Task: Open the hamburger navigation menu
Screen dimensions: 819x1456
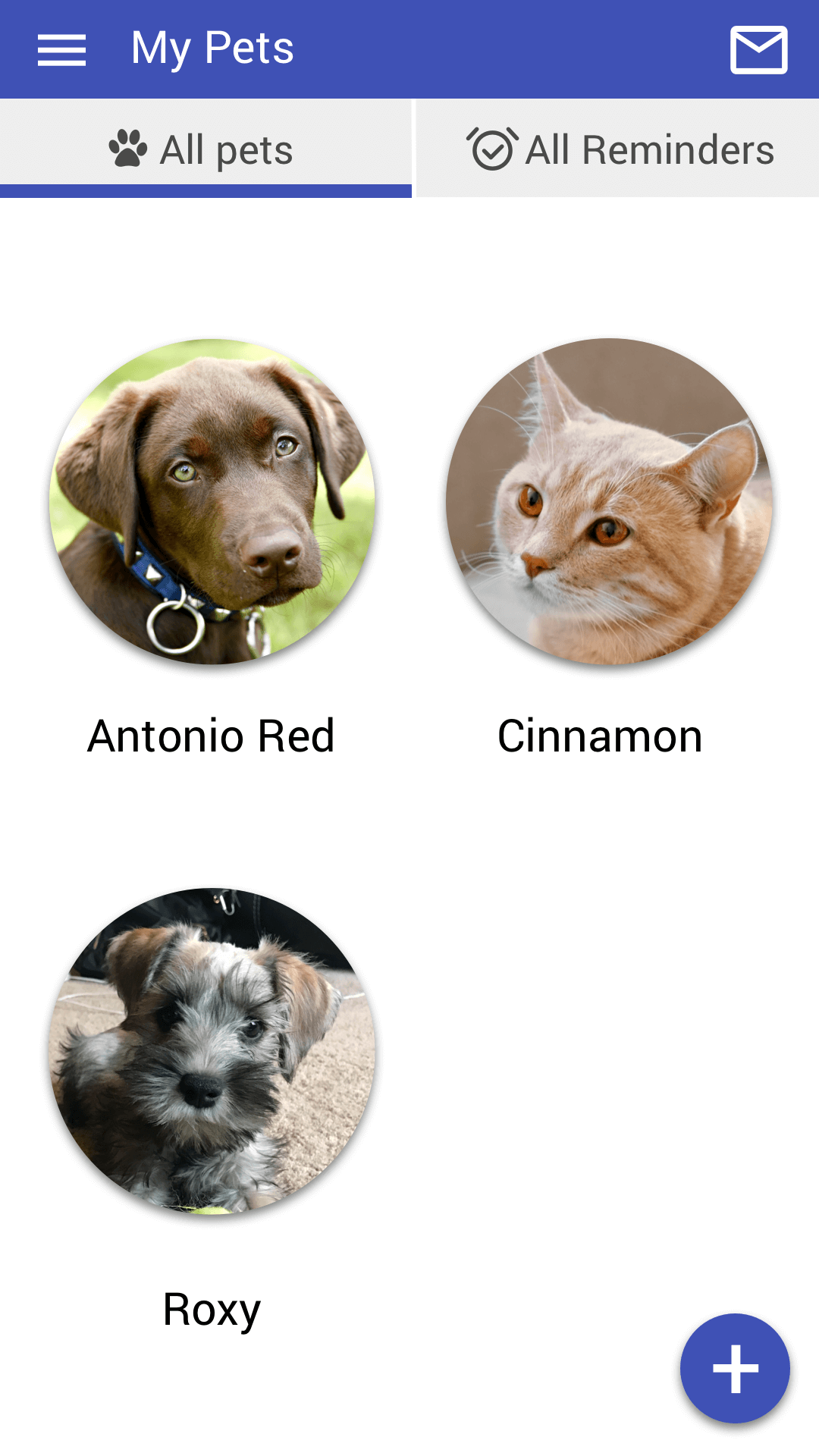Action: [61, 50]
